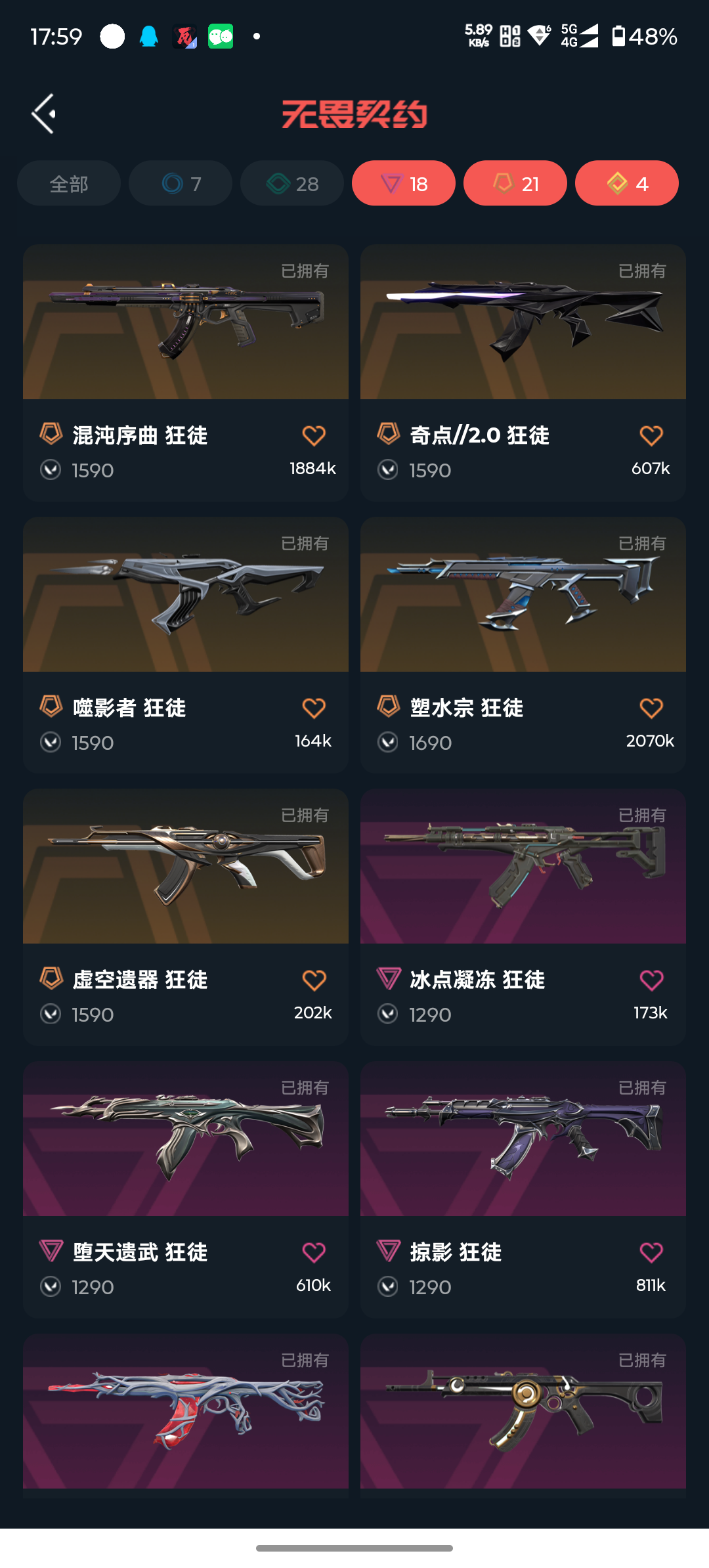
Task: Toggle the green-diamond filter chip showing 28
Action: pyautogui.click(x=292, y=183)
